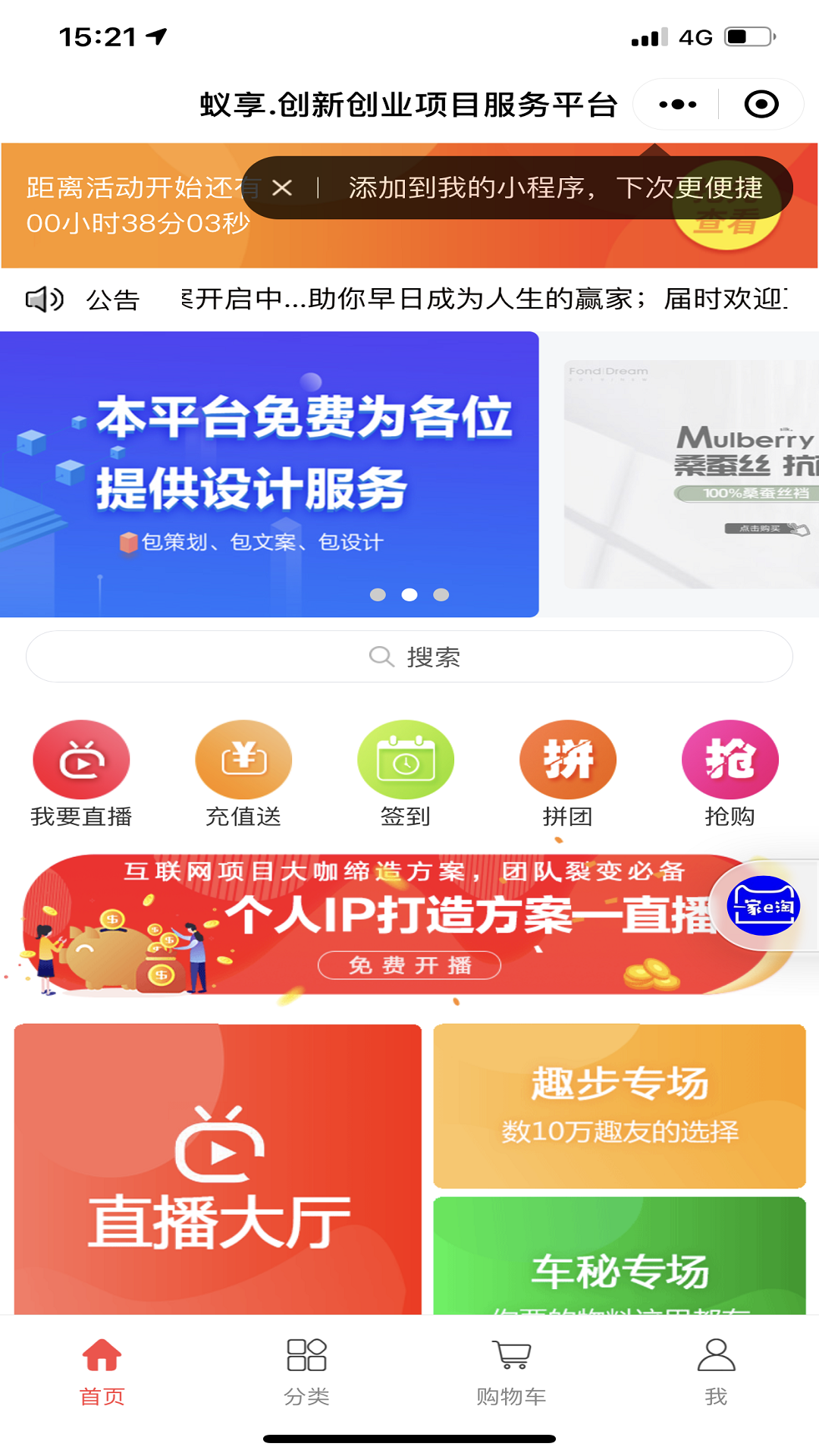Open the mini program more-options menu
This screenshot has width=819, height=1456.
(x=677, y=105)
